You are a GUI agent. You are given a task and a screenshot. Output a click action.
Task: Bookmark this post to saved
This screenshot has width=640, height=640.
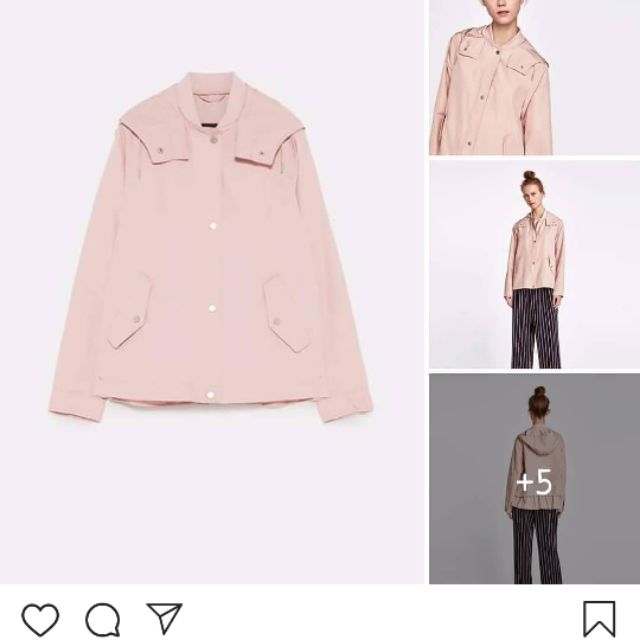[x=599, y=619]
